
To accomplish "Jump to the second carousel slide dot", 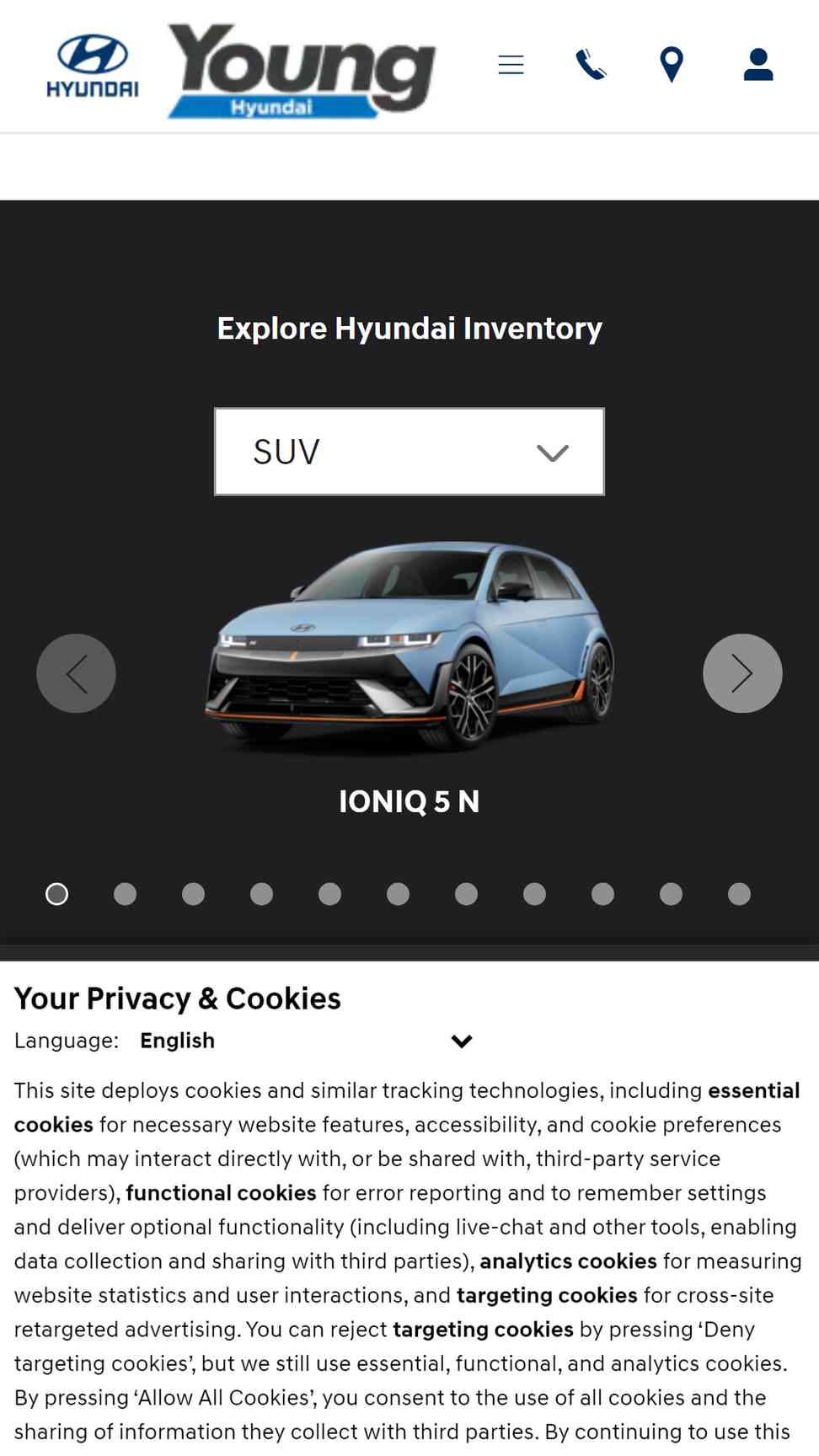I will [x=125, y=894].
